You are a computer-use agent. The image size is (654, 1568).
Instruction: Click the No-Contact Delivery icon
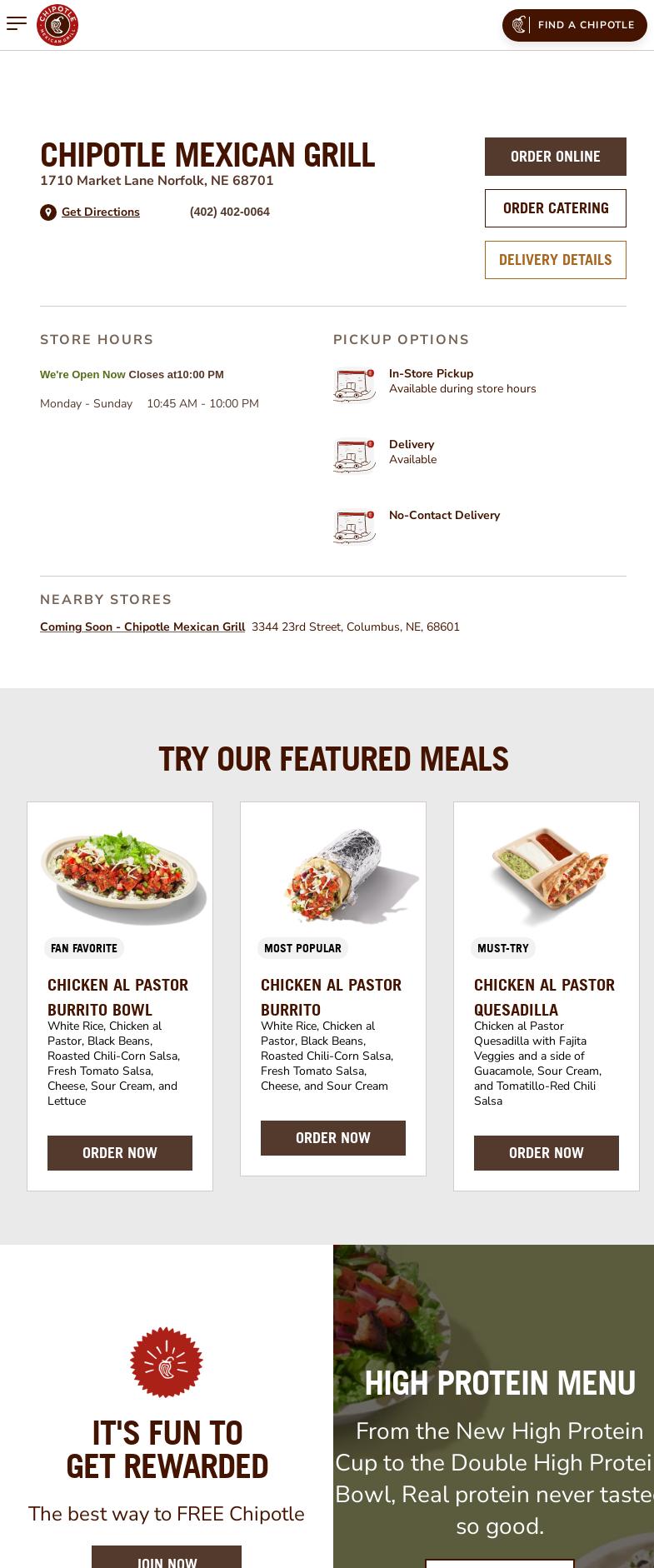point(353,527)
